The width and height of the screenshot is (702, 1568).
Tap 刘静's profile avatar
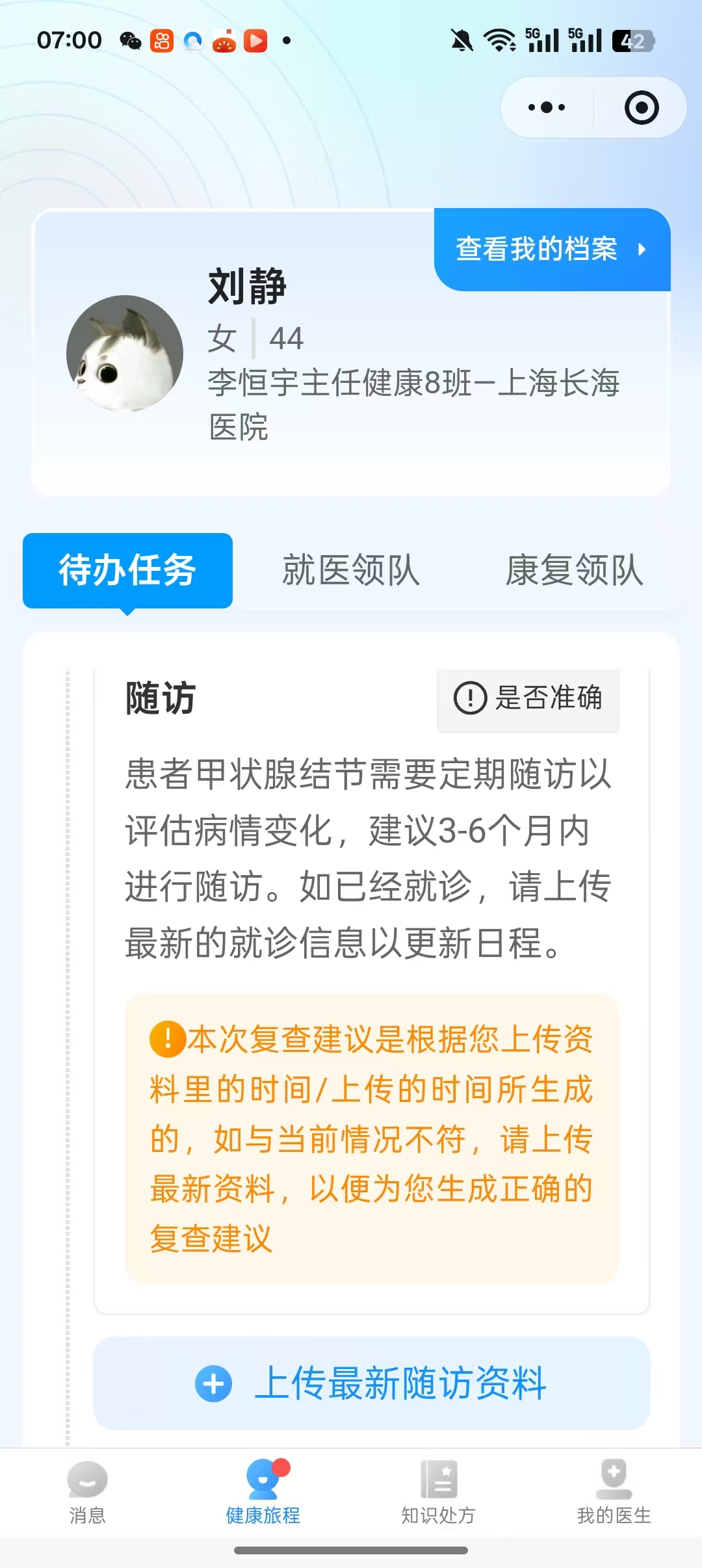[125, 353]
